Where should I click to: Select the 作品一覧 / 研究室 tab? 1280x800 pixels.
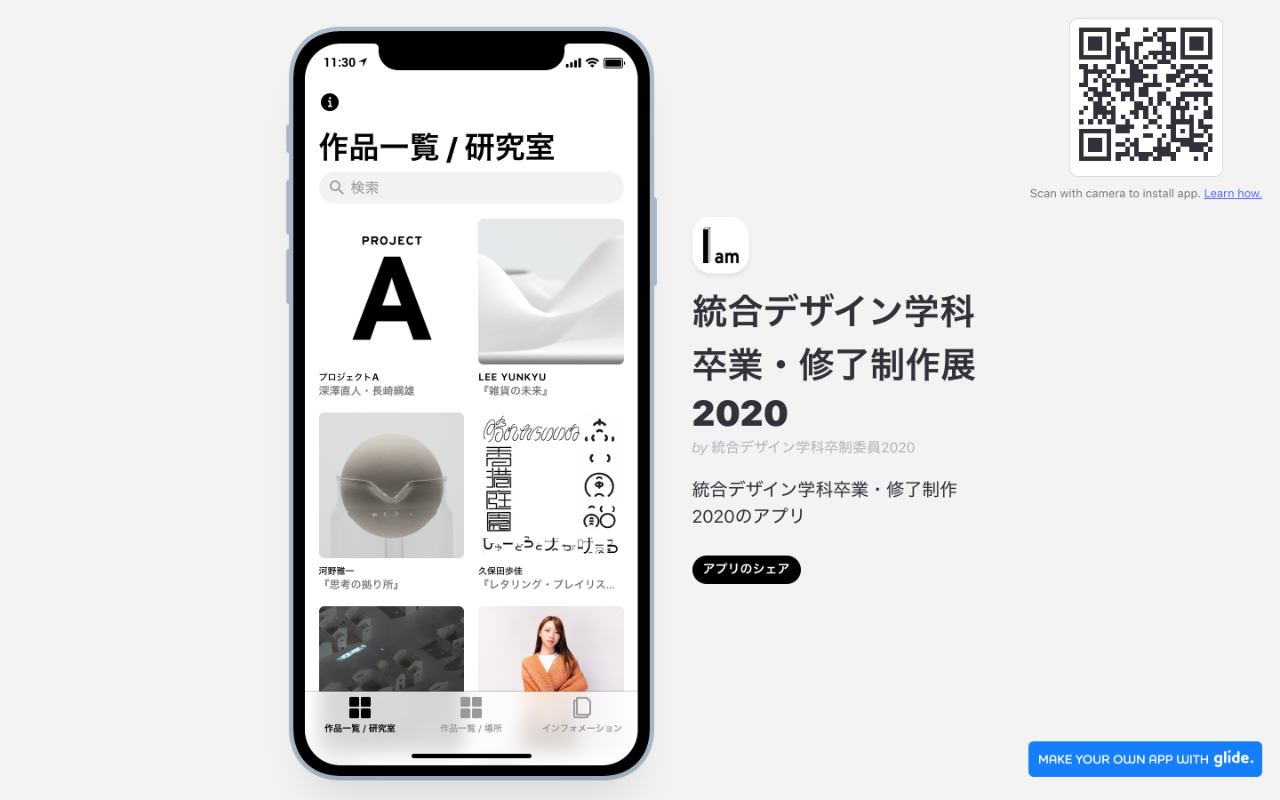[x=360, y=715]
